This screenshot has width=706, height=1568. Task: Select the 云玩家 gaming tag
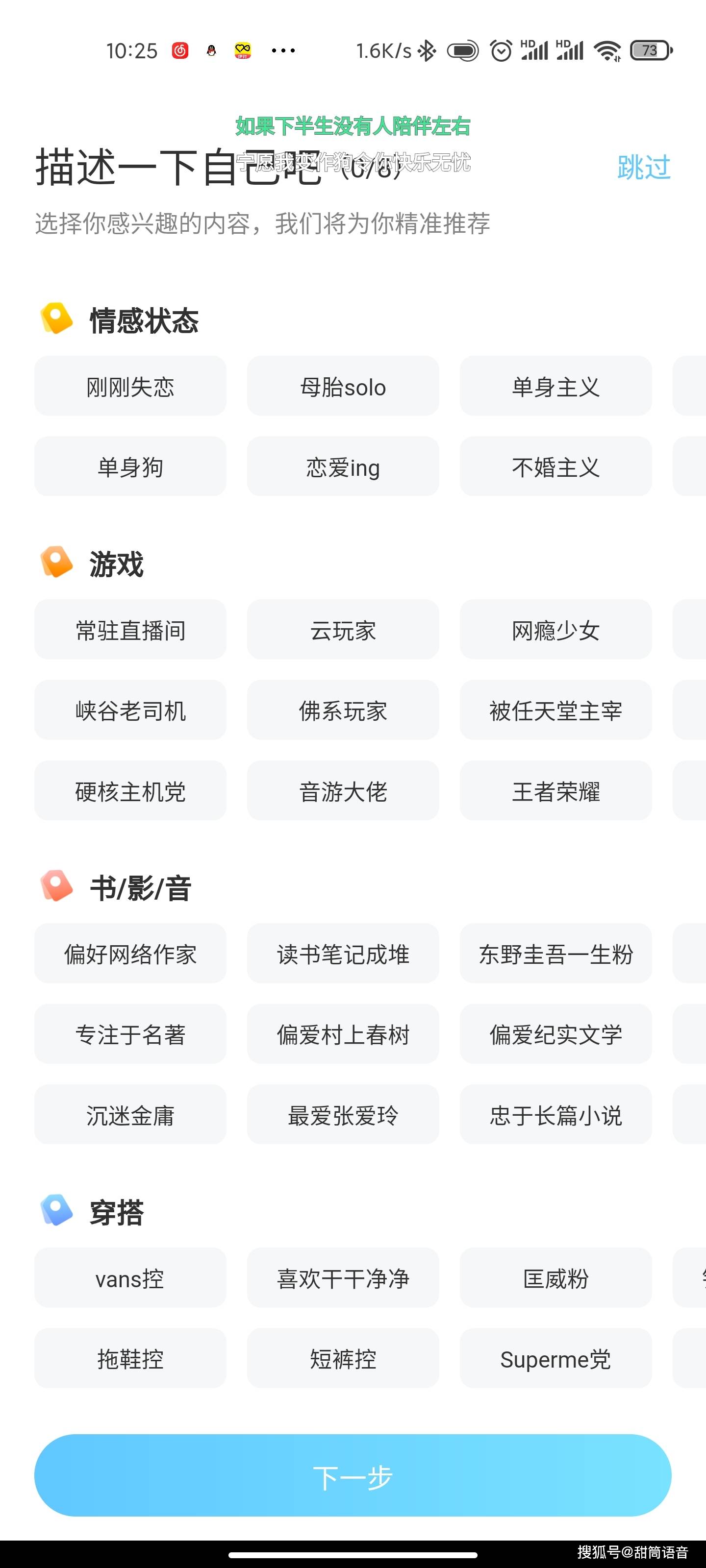tap(343, 630)
